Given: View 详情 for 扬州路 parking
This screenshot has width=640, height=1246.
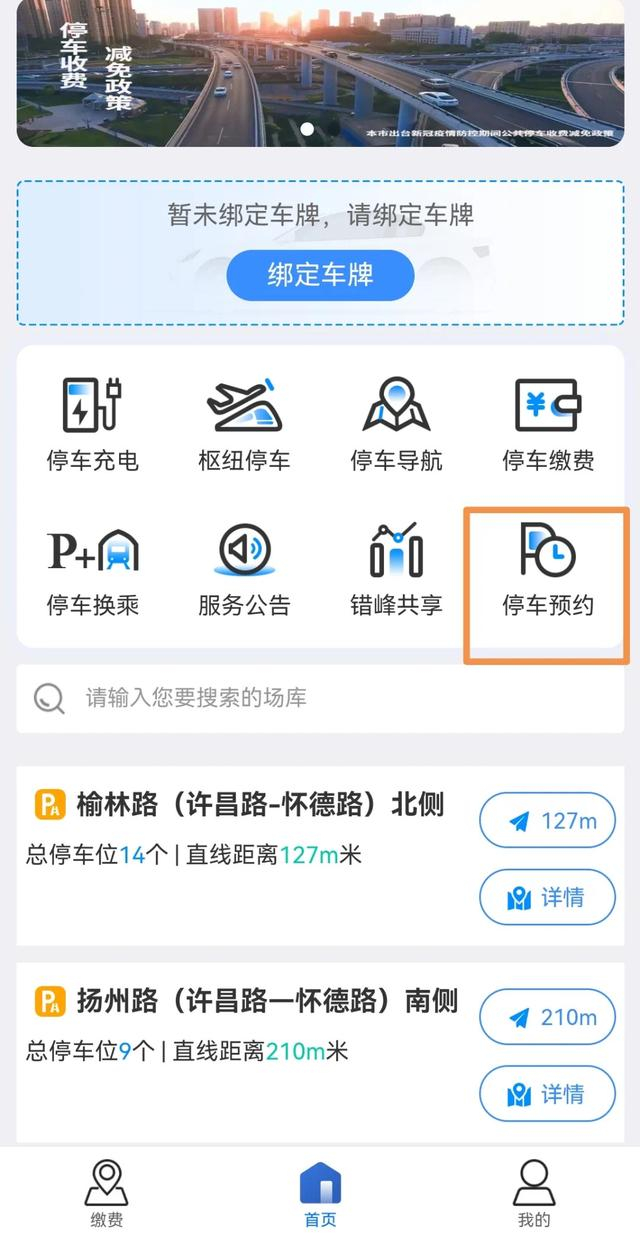Looking at the screenshot, I should tap(547, 1094).
